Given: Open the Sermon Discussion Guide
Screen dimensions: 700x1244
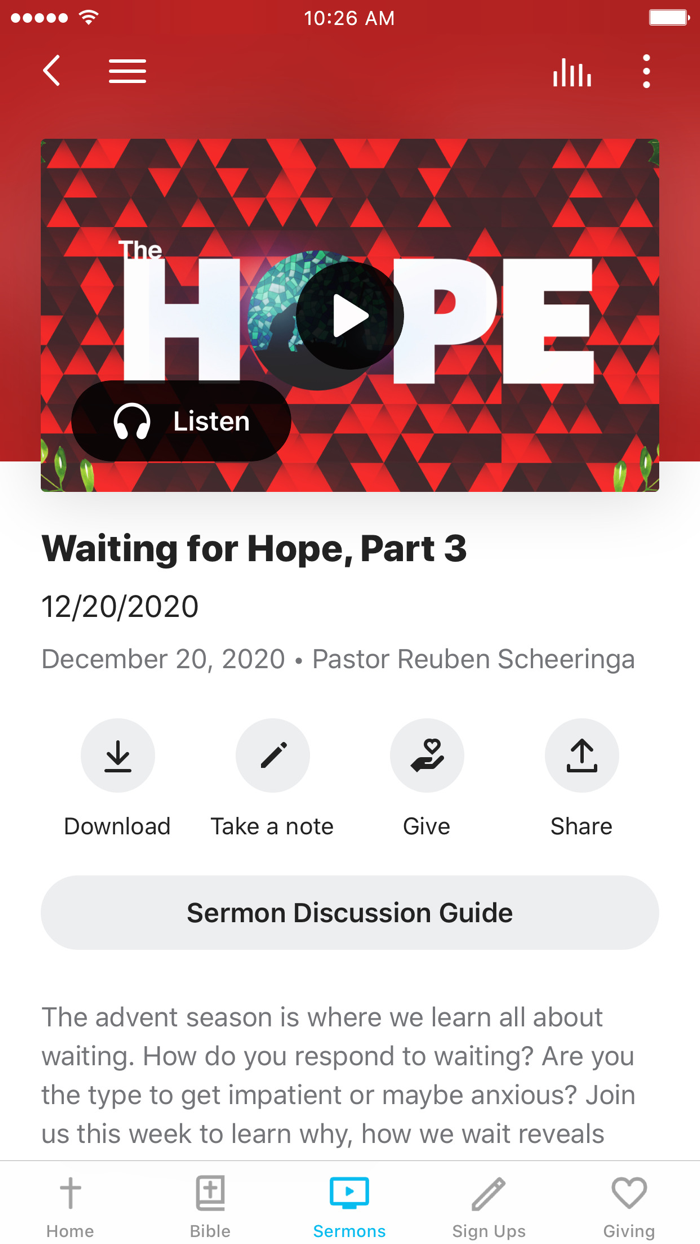Looking at the screenshot, I should [x=350, y=912].
